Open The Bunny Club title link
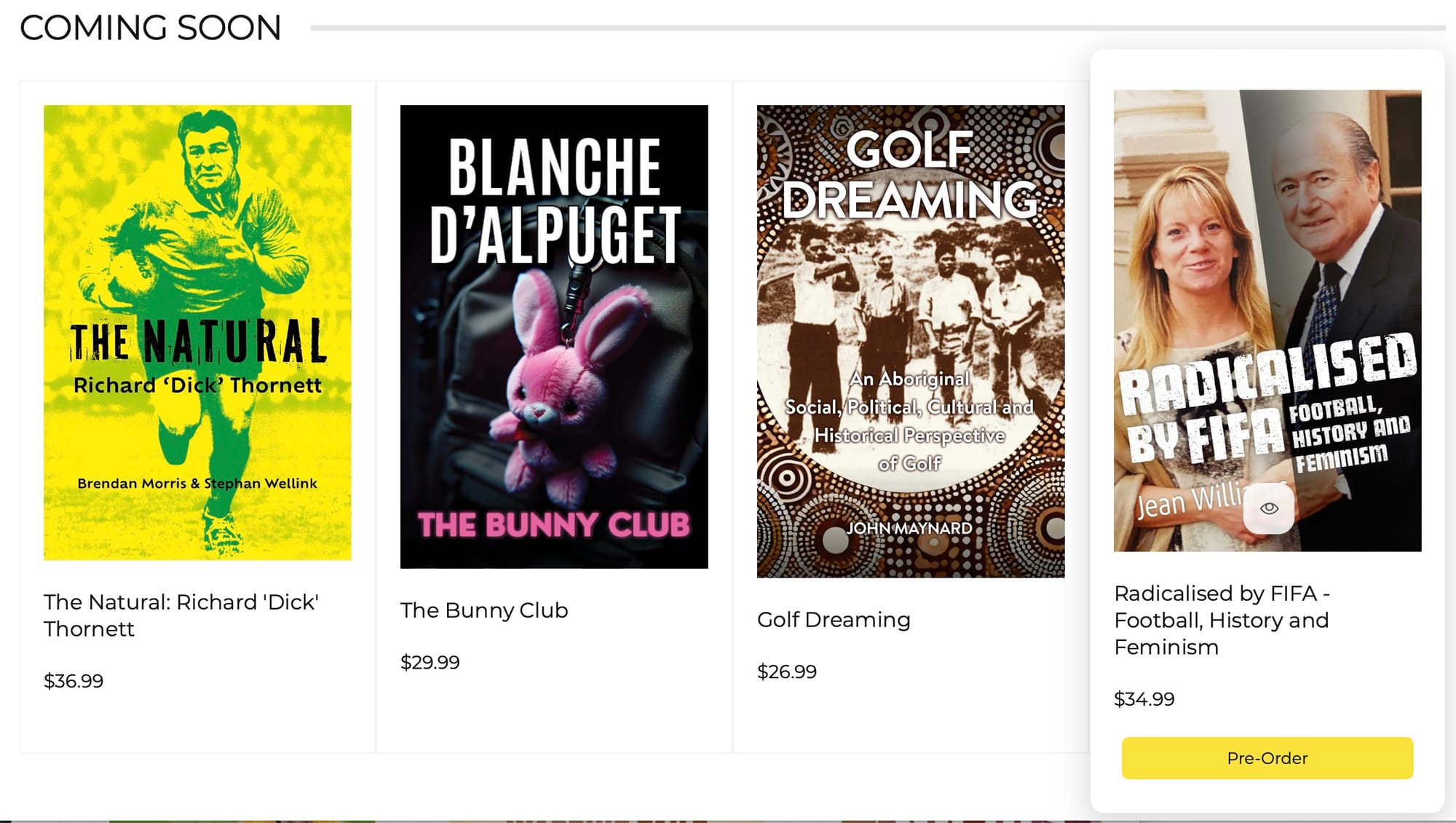The width and height of the screenshot is (1456, 823). tap(484, 610)
